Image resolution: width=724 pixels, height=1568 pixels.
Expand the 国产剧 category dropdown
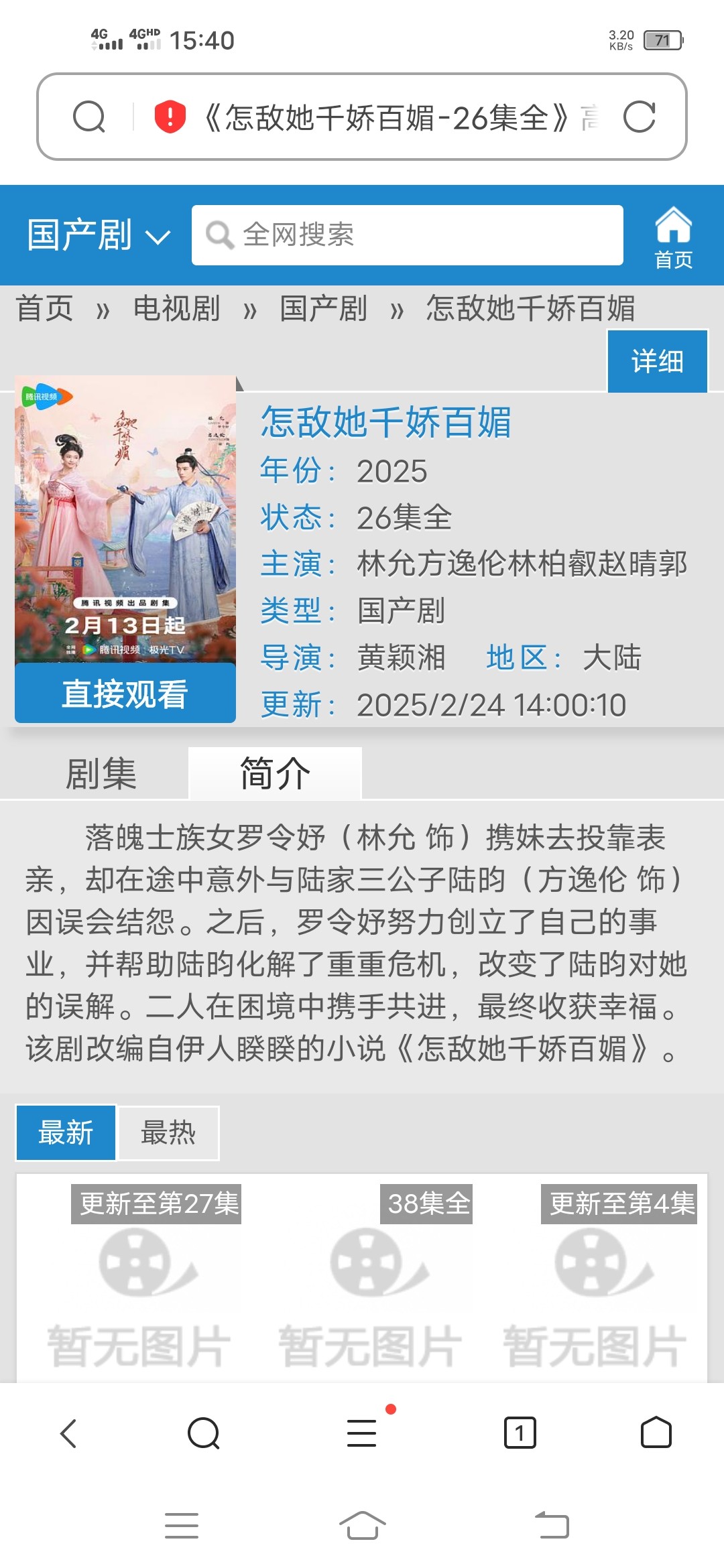[99, 235]
